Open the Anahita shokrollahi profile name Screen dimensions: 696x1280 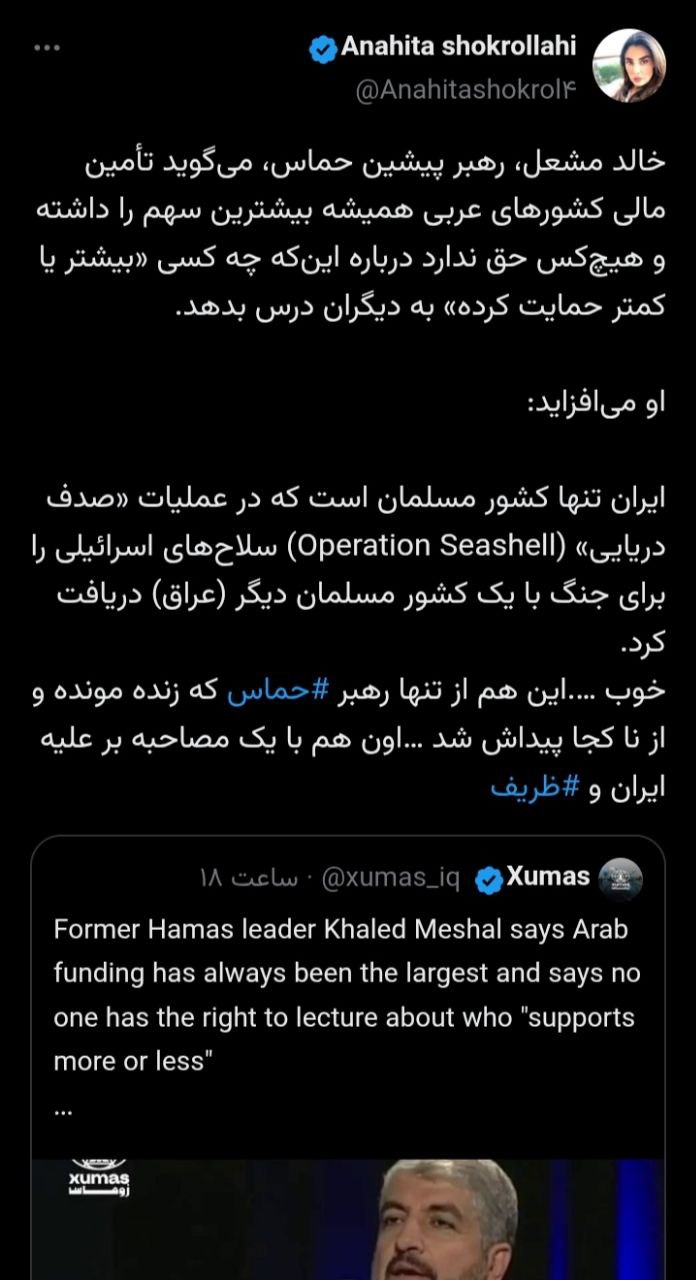click(x=457, y=47)
